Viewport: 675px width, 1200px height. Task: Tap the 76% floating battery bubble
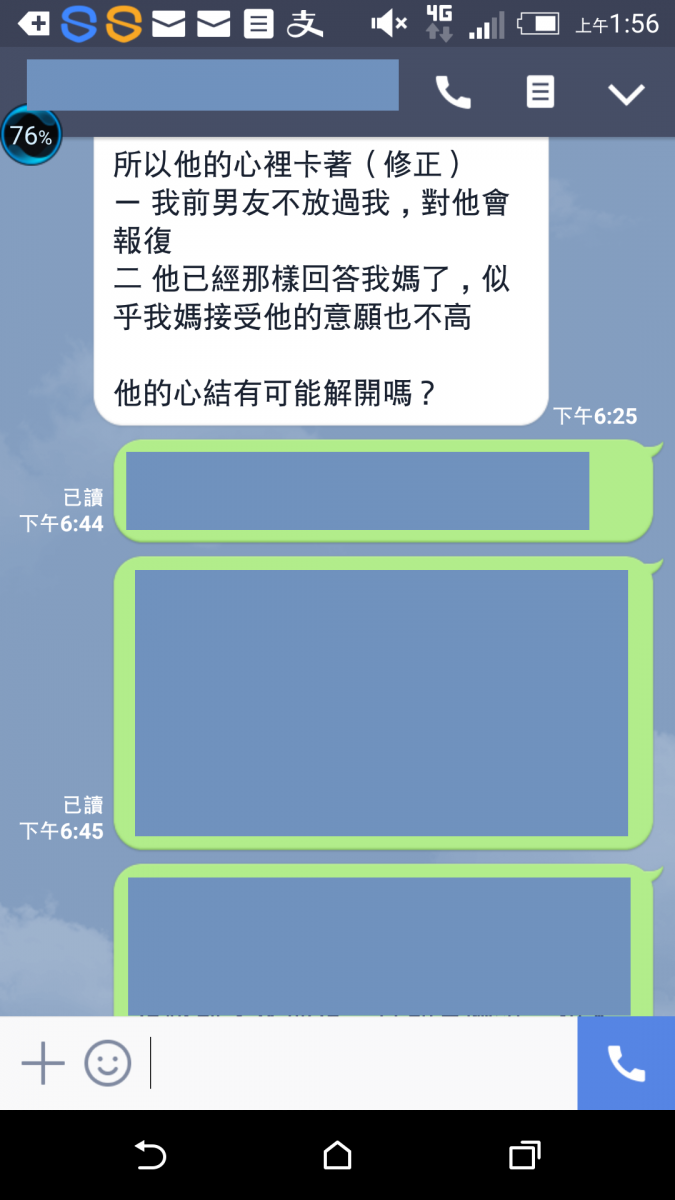coord(31,135)
